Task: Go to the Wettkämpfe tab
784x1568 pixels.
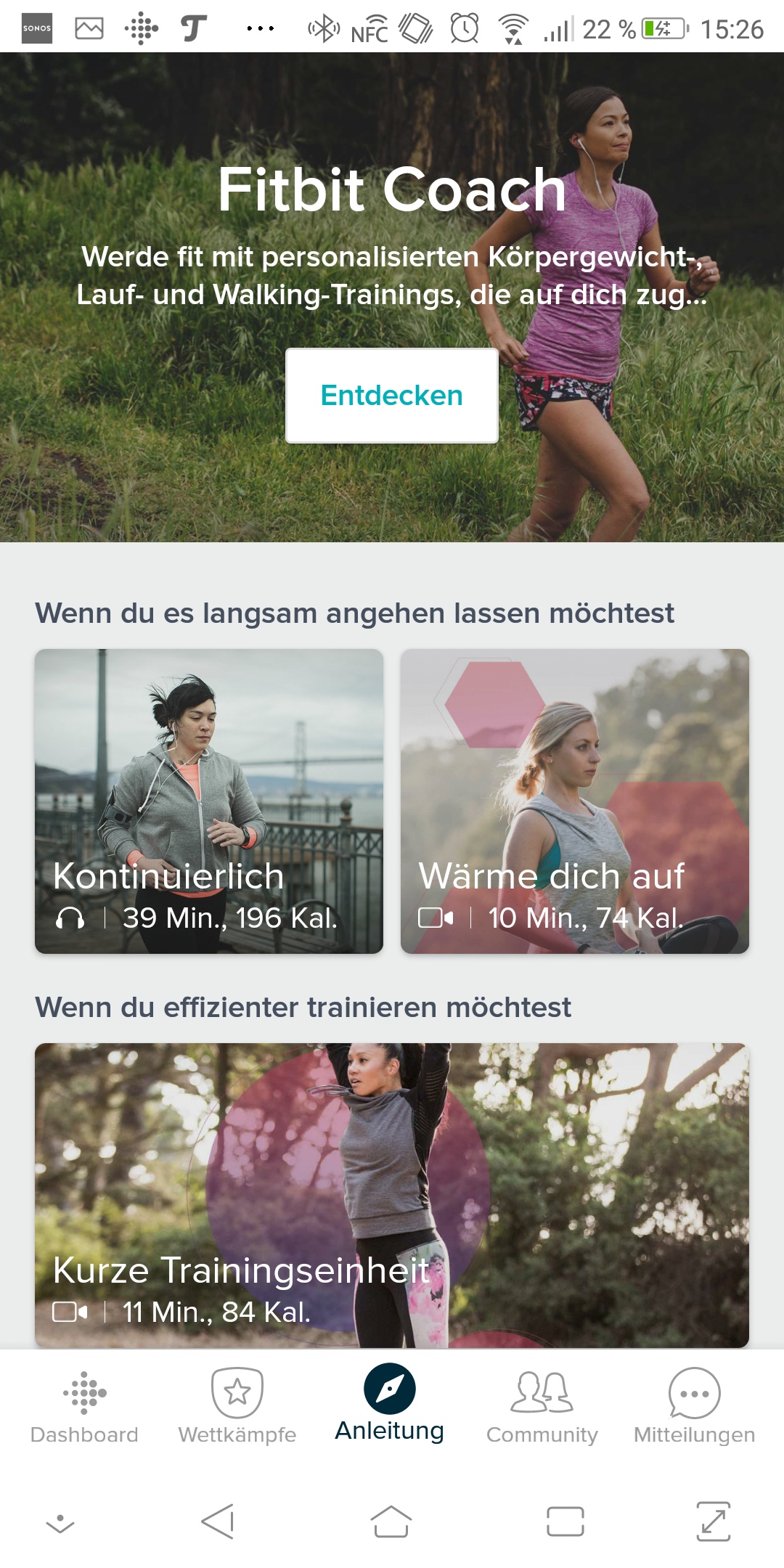Action: coord(237,1406)
